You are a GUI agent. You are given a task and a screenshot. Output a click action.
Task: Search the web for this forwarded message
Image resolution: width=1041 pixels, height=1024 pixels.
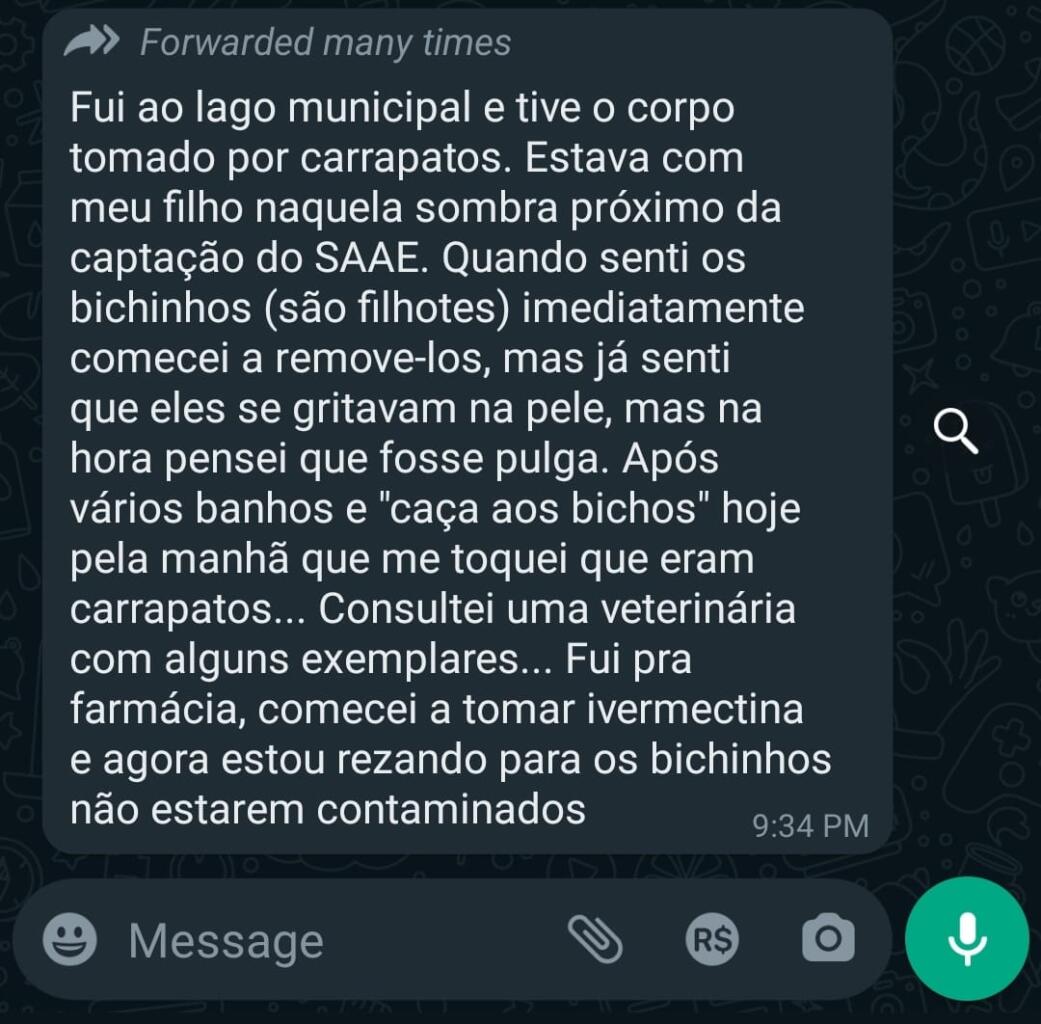click(x=956, y=431)
